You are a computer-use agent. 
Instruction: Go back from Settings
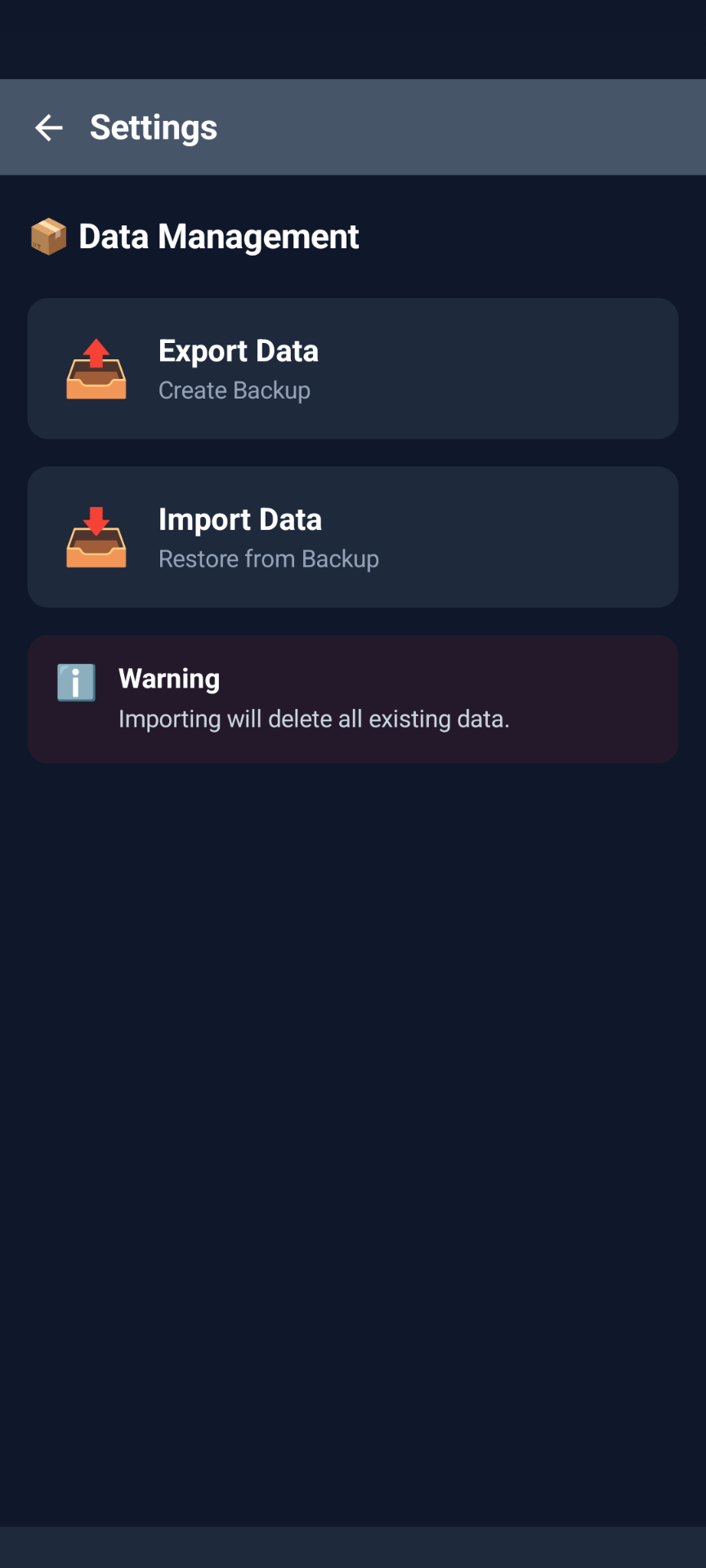(49, 127)
